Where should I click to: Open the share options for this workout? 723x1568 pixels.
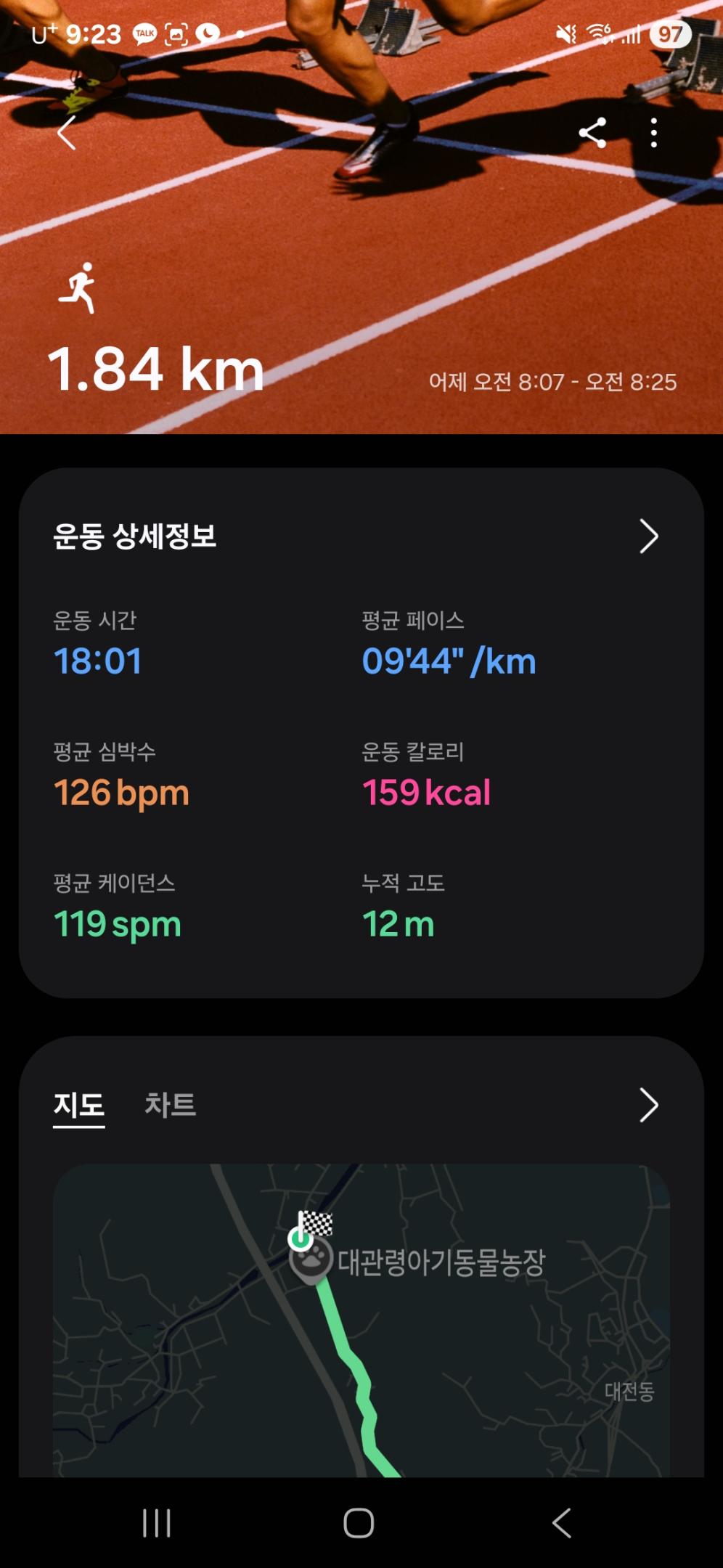pyautogui.click(x=592, y=132)
